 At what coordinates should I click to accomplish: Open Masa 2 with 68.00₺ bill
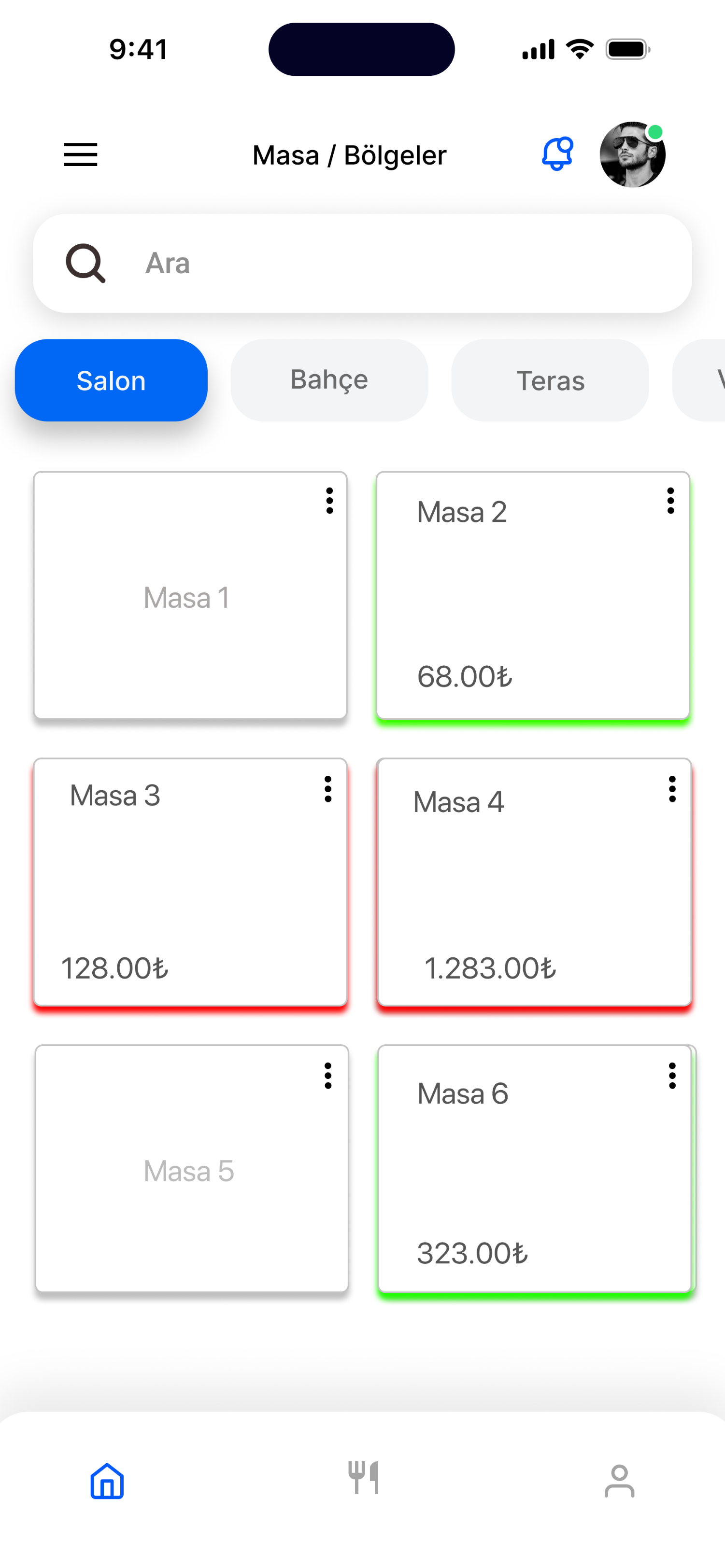533,595
